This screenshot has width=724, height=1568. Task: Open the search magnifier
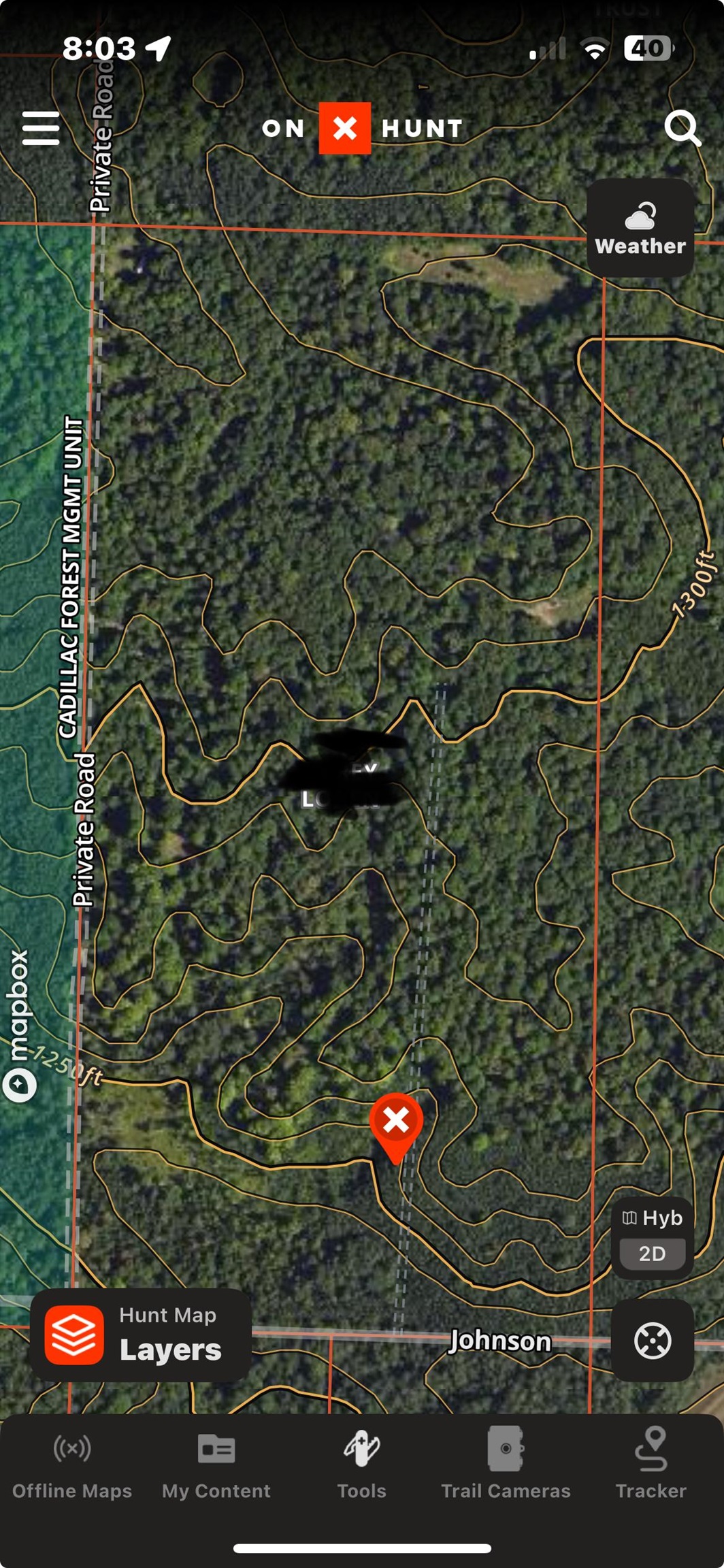[682, 128]
